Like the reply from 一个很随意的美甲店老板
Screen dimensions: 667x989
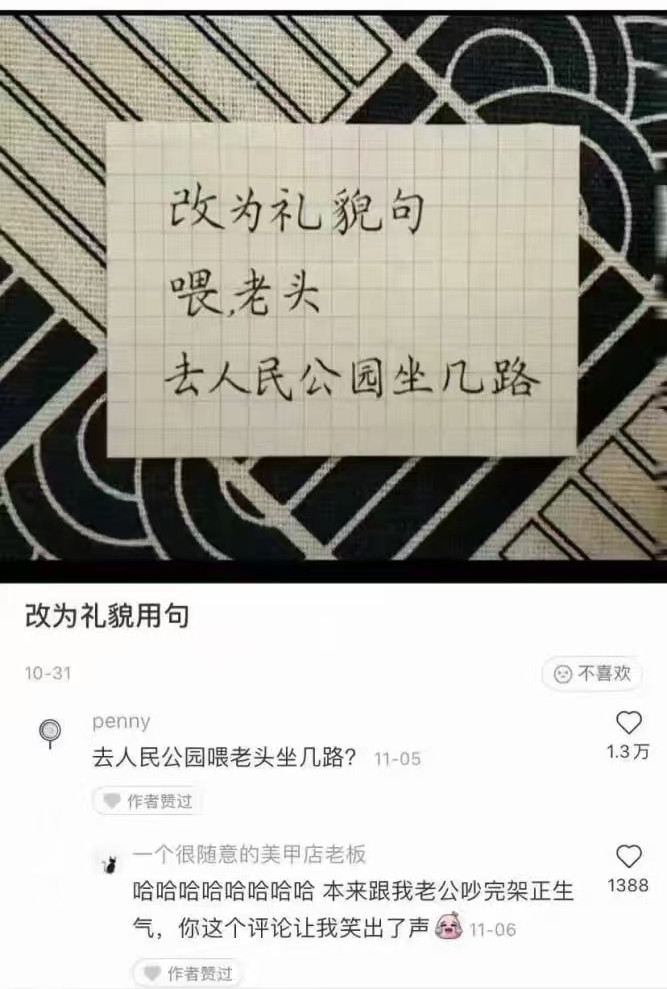tap(628, 857)
